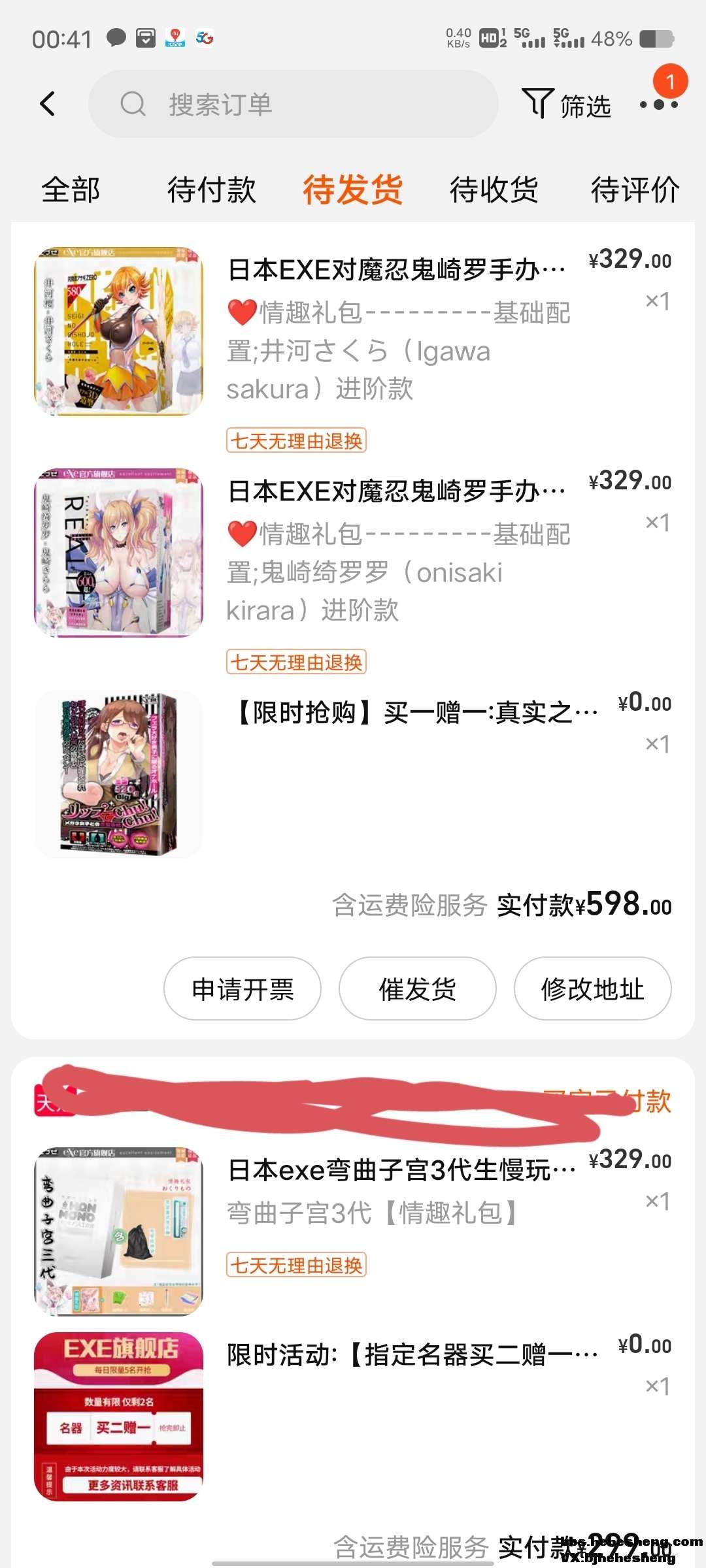Tap the 修改地址 button

pyautogui.click(x=592, y=988)
